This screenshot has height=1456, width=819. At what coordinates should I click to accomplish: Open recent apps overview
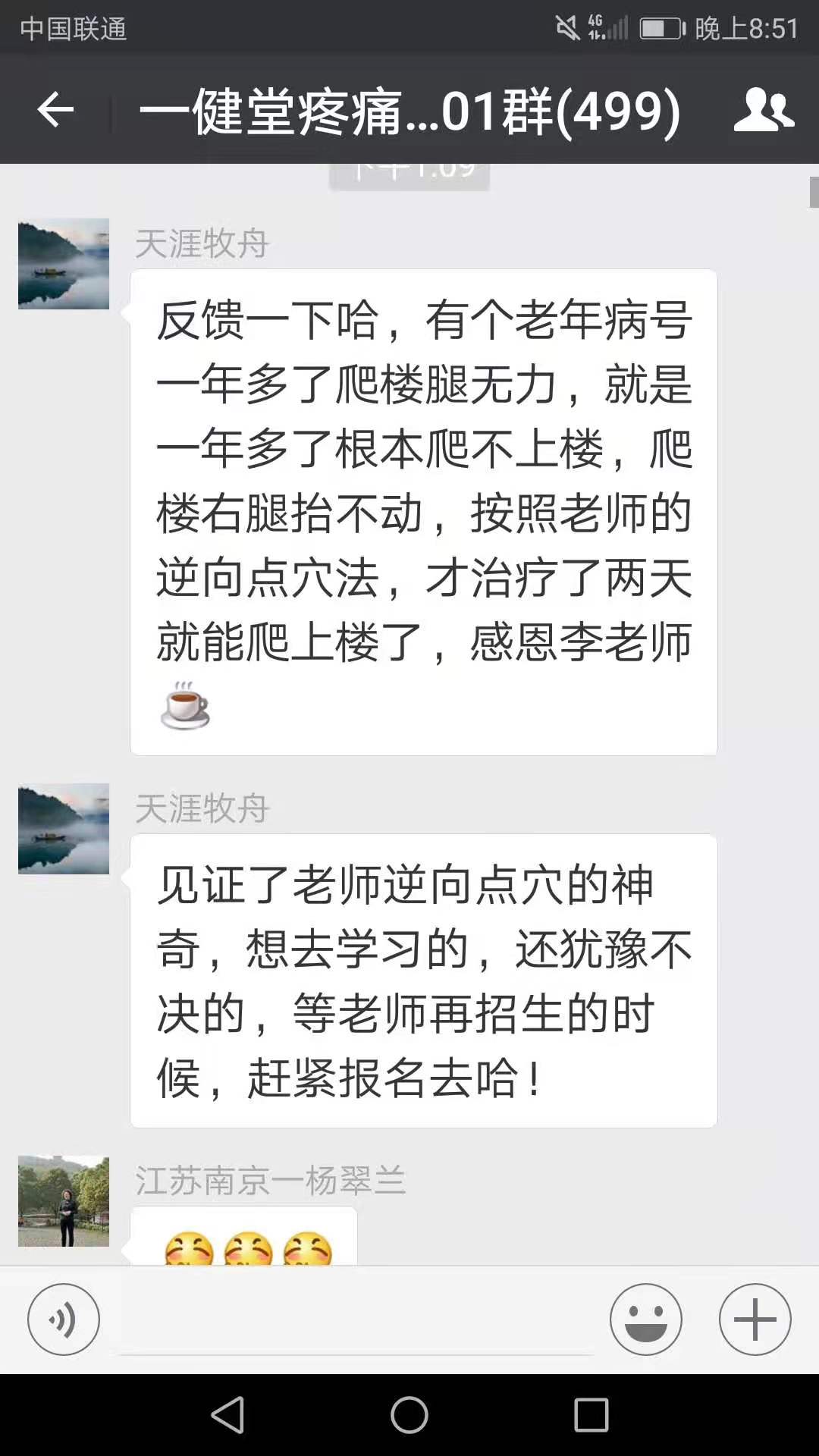pyautogui.click(x=591, y=1415)
